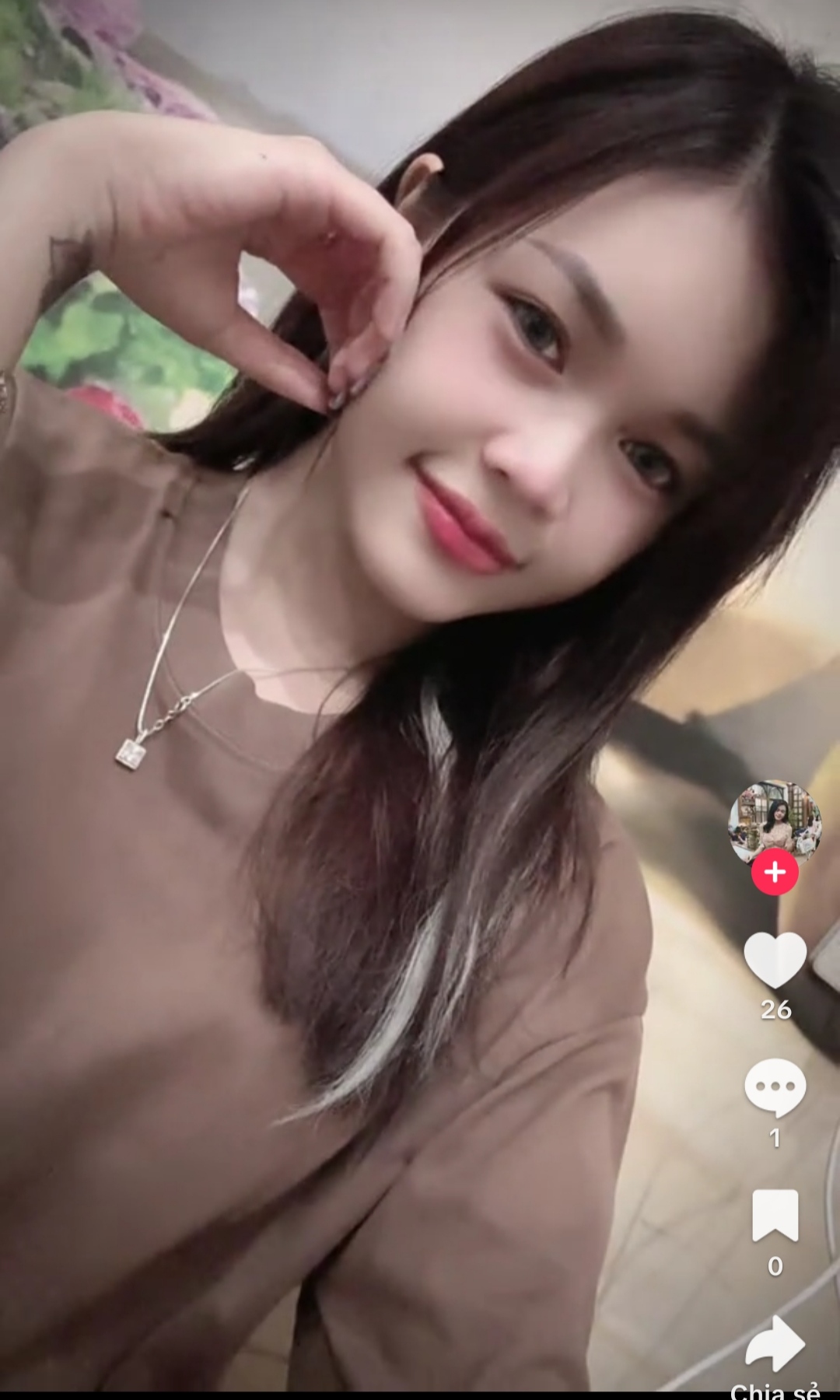Like this video with the heart
Image resolution: width=840 pixels, height=1400 pixels.
[775, 960]
